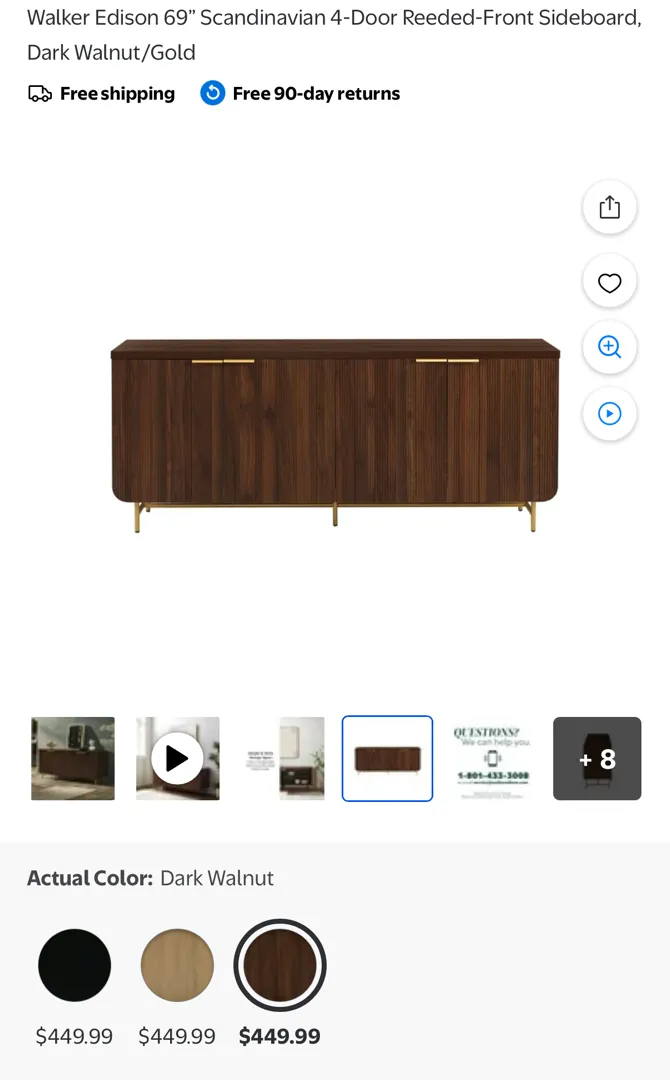The width and height of the screenshot is (670, 1080).
Task: Zoom into the product image
Action: pyautogui.click(x=609, y=347)
